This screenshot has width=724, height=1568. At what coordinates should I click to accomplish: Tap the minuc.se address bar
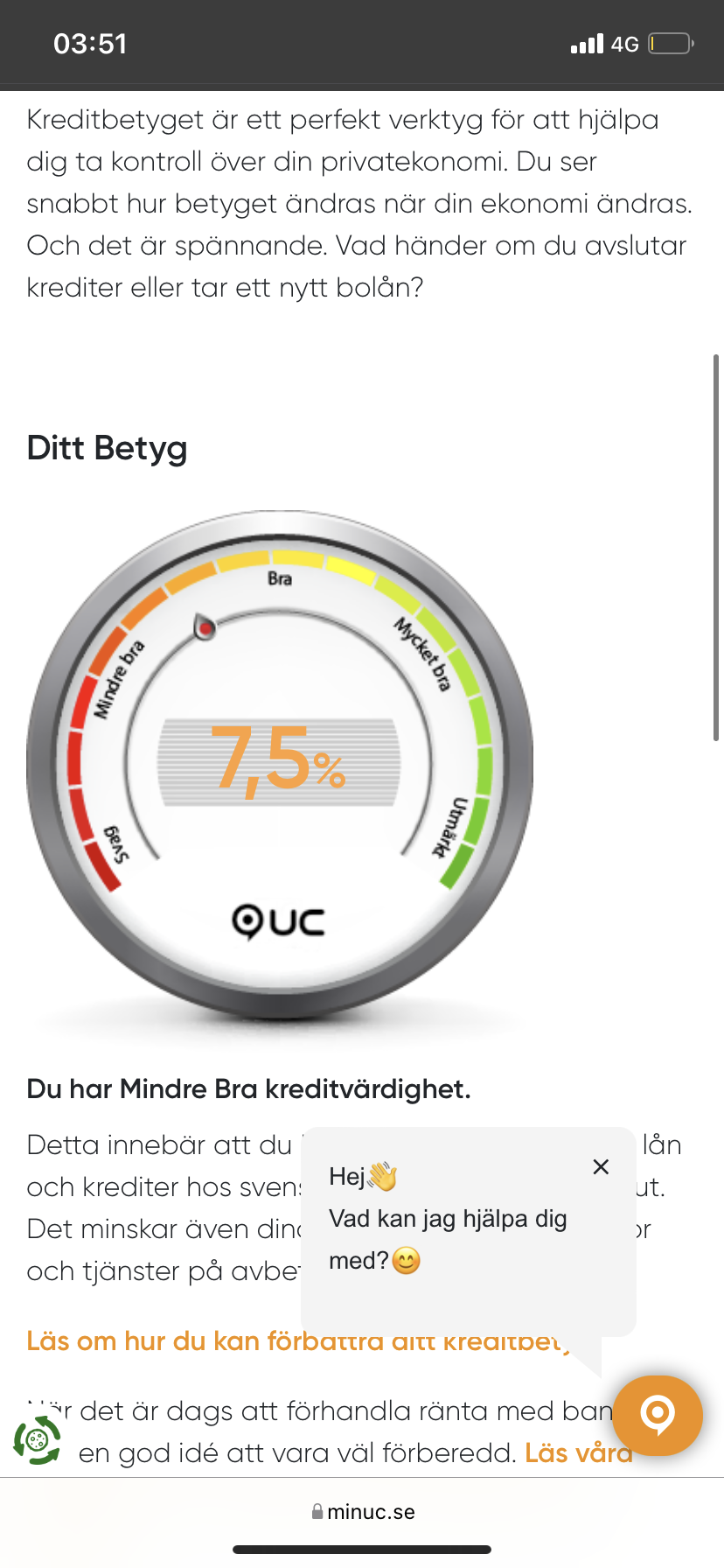363,1512
